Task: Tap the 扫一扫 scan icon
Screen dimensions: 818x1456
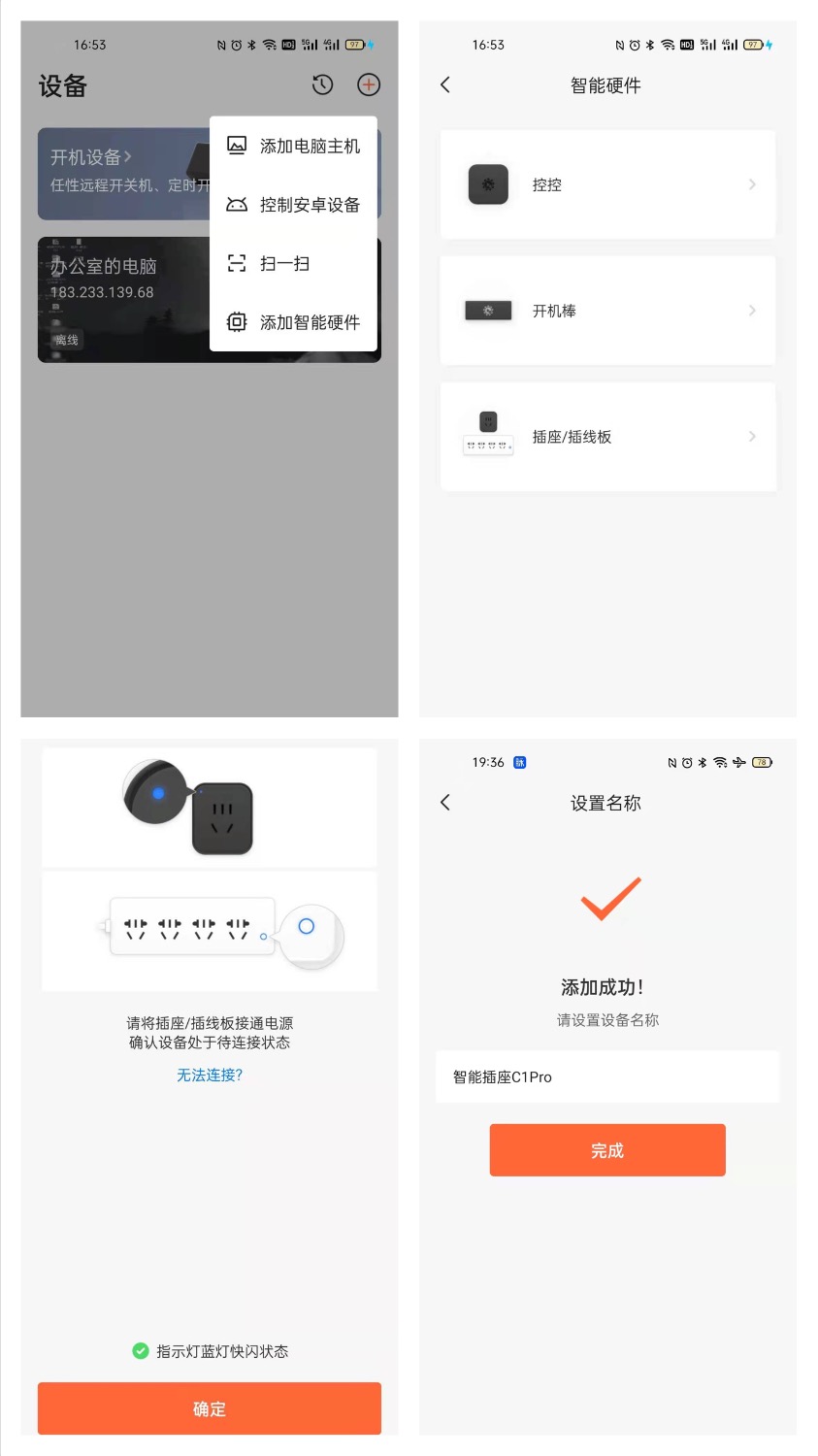Action: click(x=236, y=263)
